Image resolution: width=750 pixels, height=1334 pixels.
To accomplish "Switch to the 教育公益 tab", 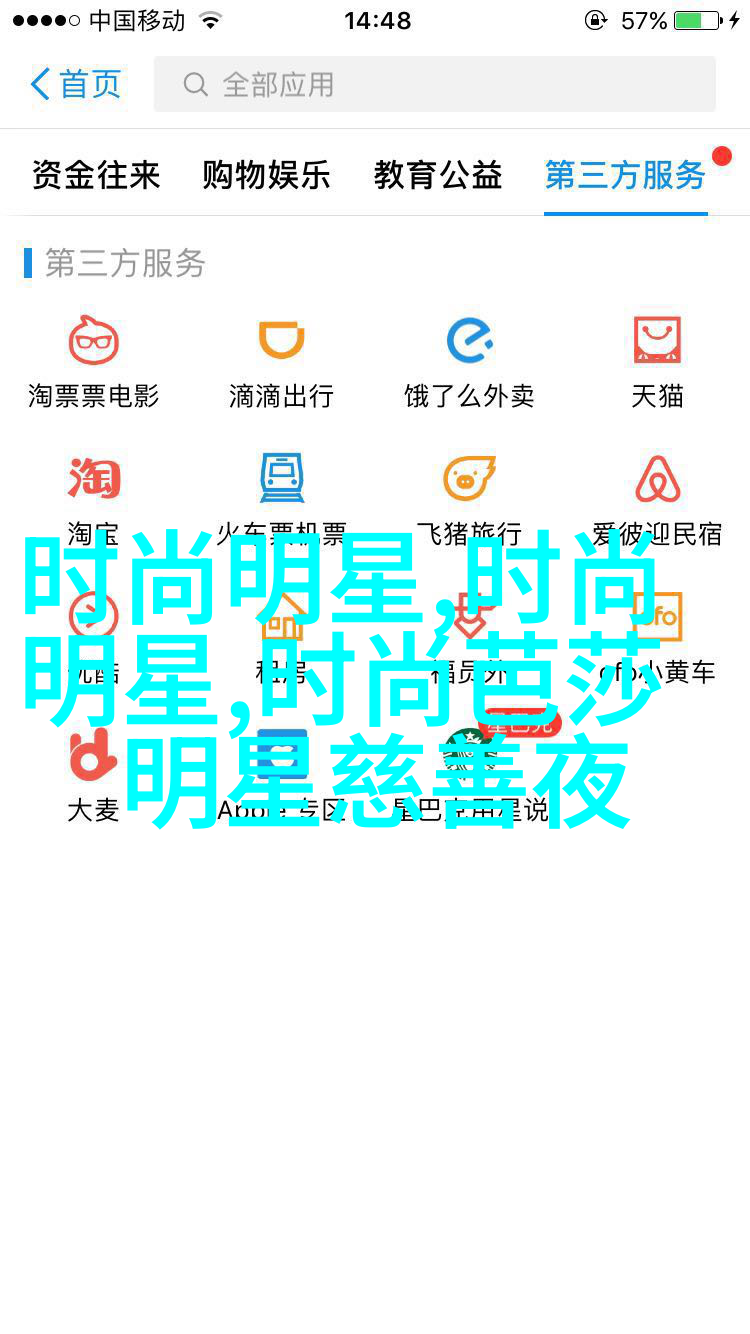I will [438, 176].
